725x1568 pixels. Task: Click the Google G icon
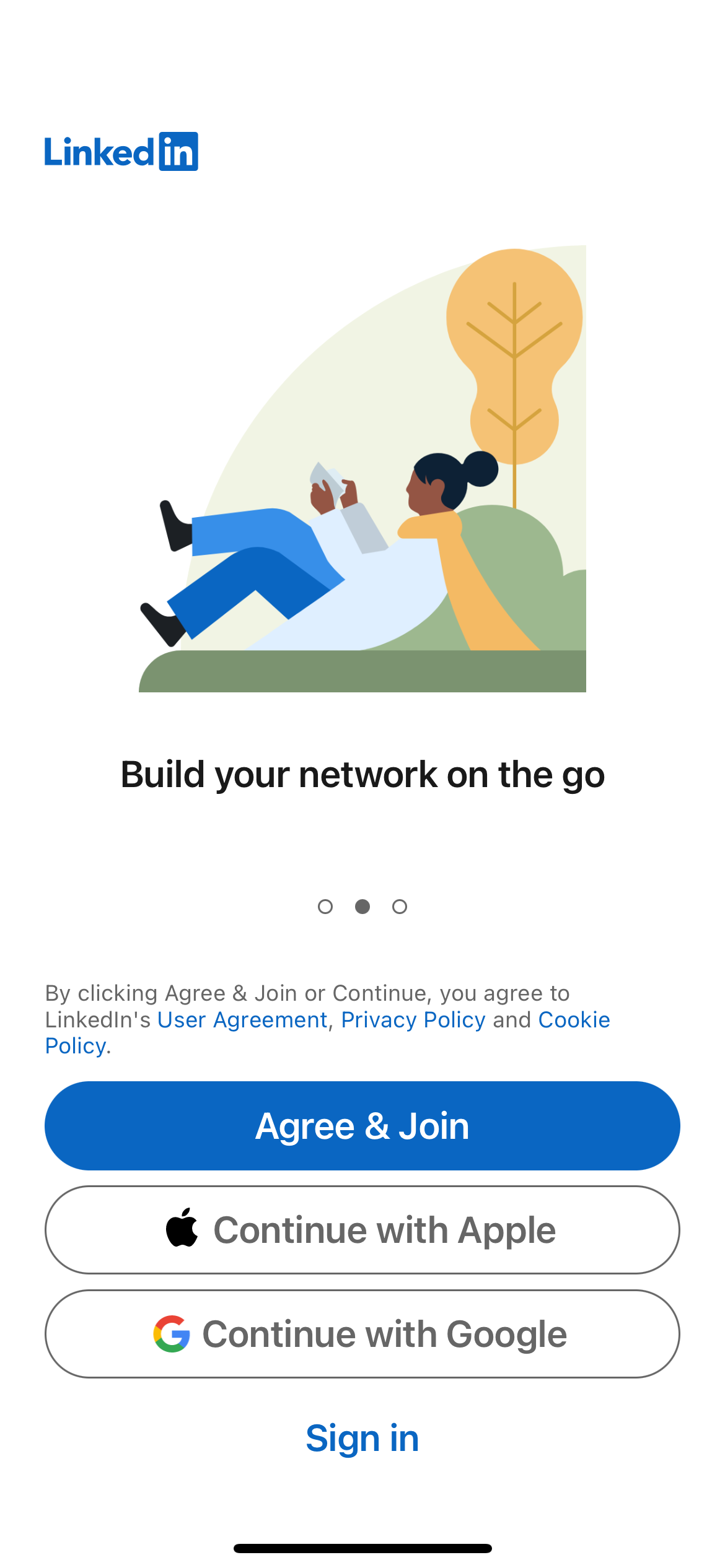(172, 1333)
